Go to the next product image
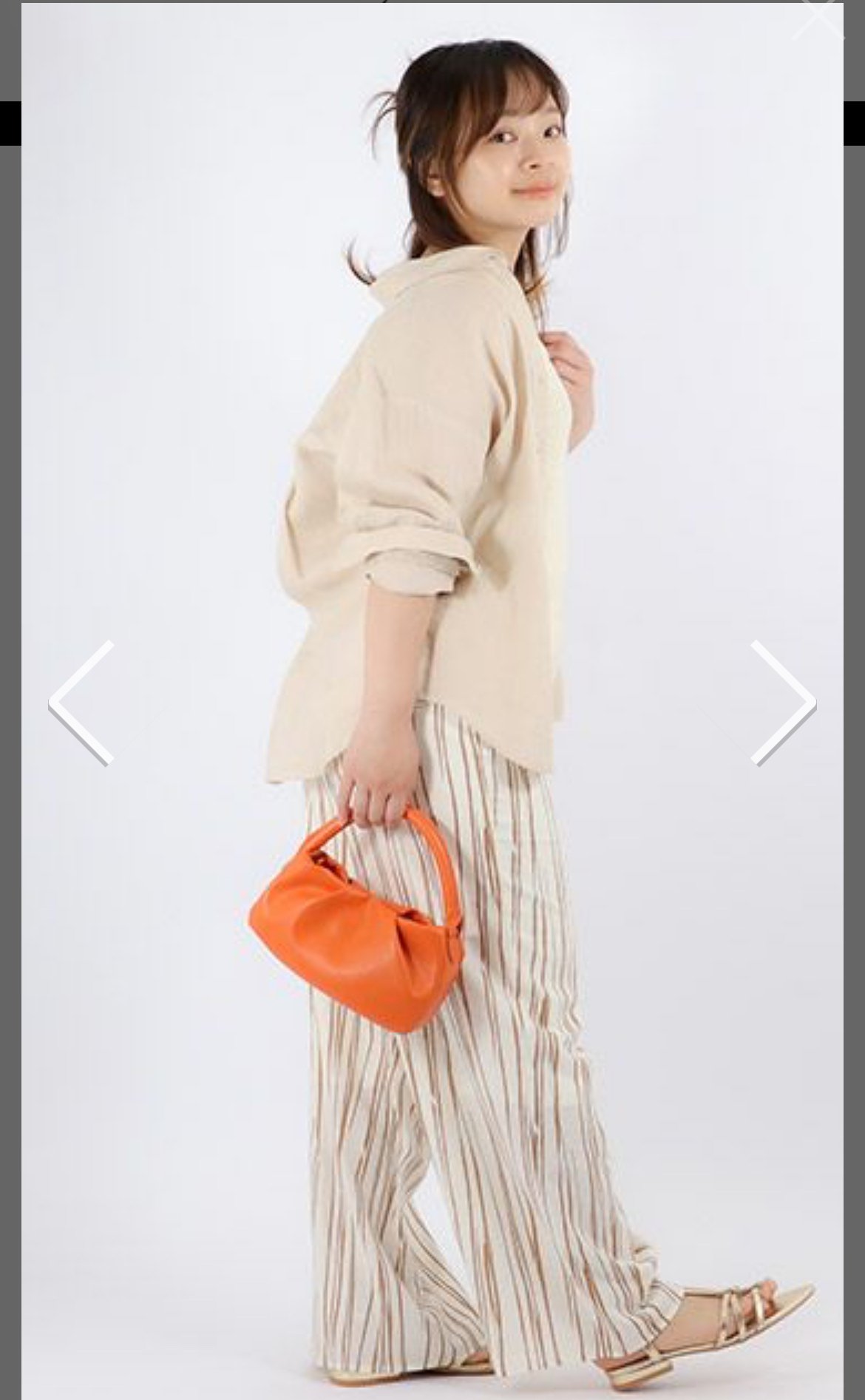865x1400 pixels. click(x=784, y=703)
